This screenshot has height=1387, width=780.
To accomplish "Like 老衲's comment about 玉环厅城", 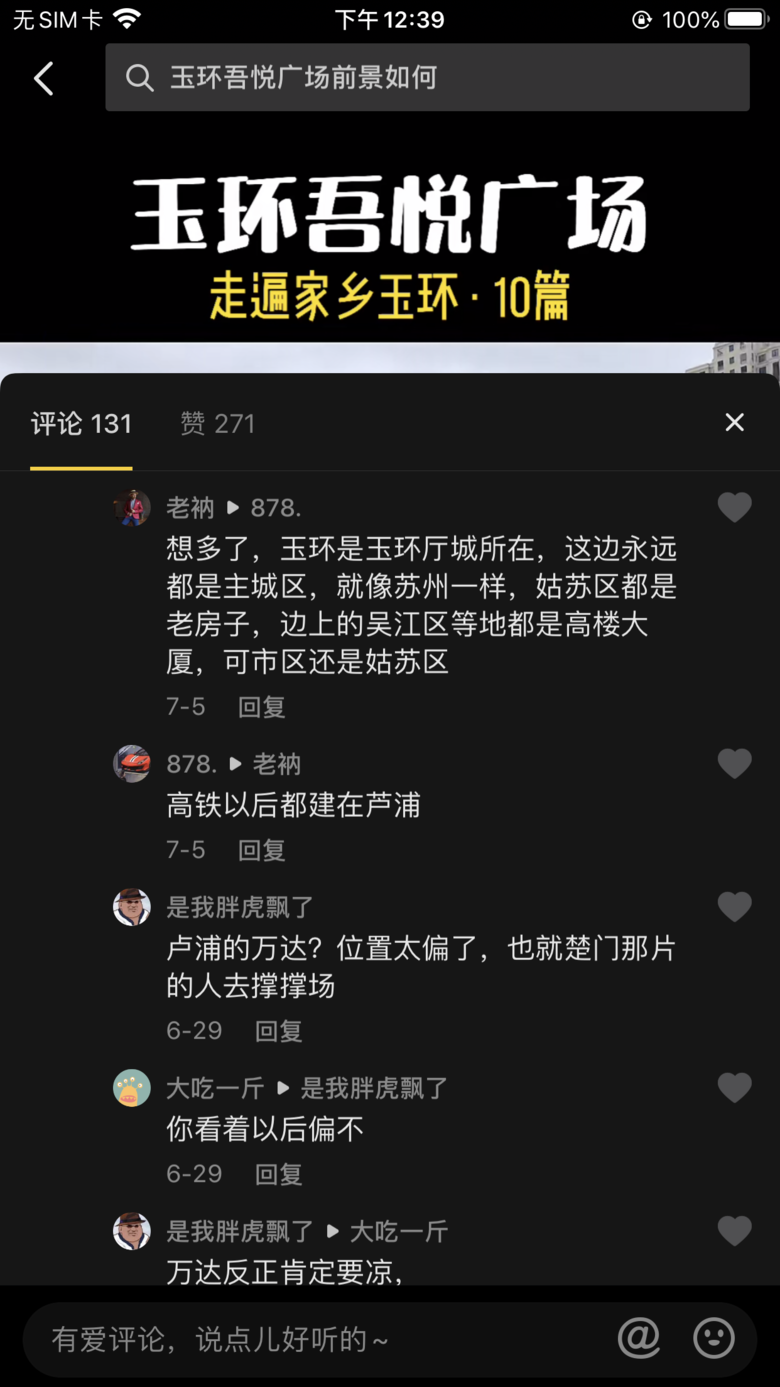I will coord(734,508).
